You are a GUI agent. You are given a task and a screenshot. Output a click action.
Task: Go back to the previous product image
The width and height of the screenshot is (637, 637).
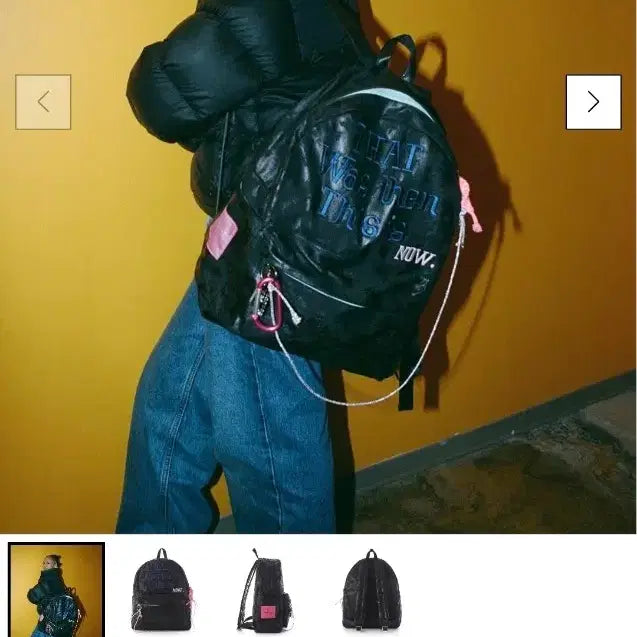pyautogui.click(x=43, y=102)
